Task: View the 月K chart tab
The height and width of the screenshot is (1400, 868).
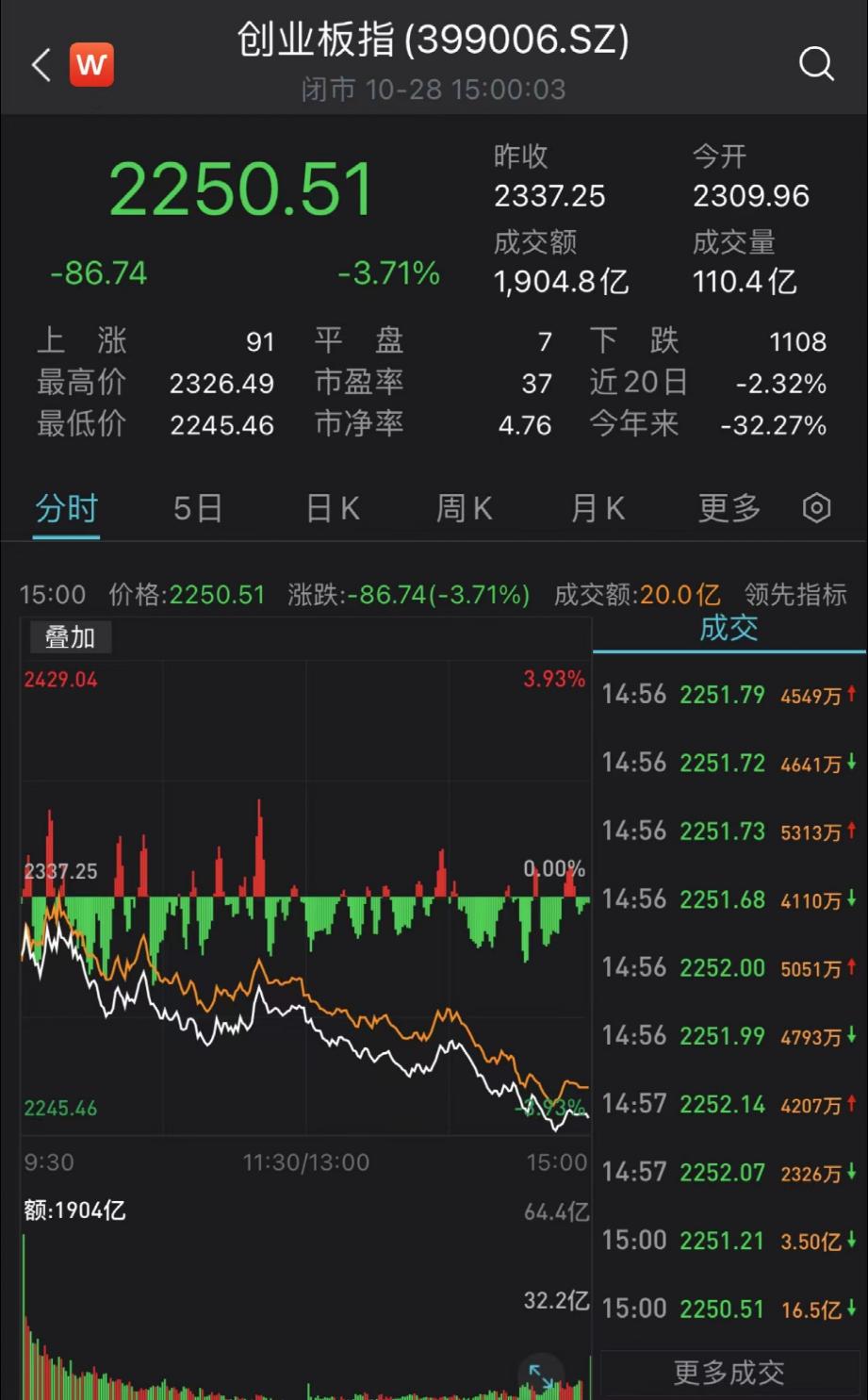Action: pos(598,509)
